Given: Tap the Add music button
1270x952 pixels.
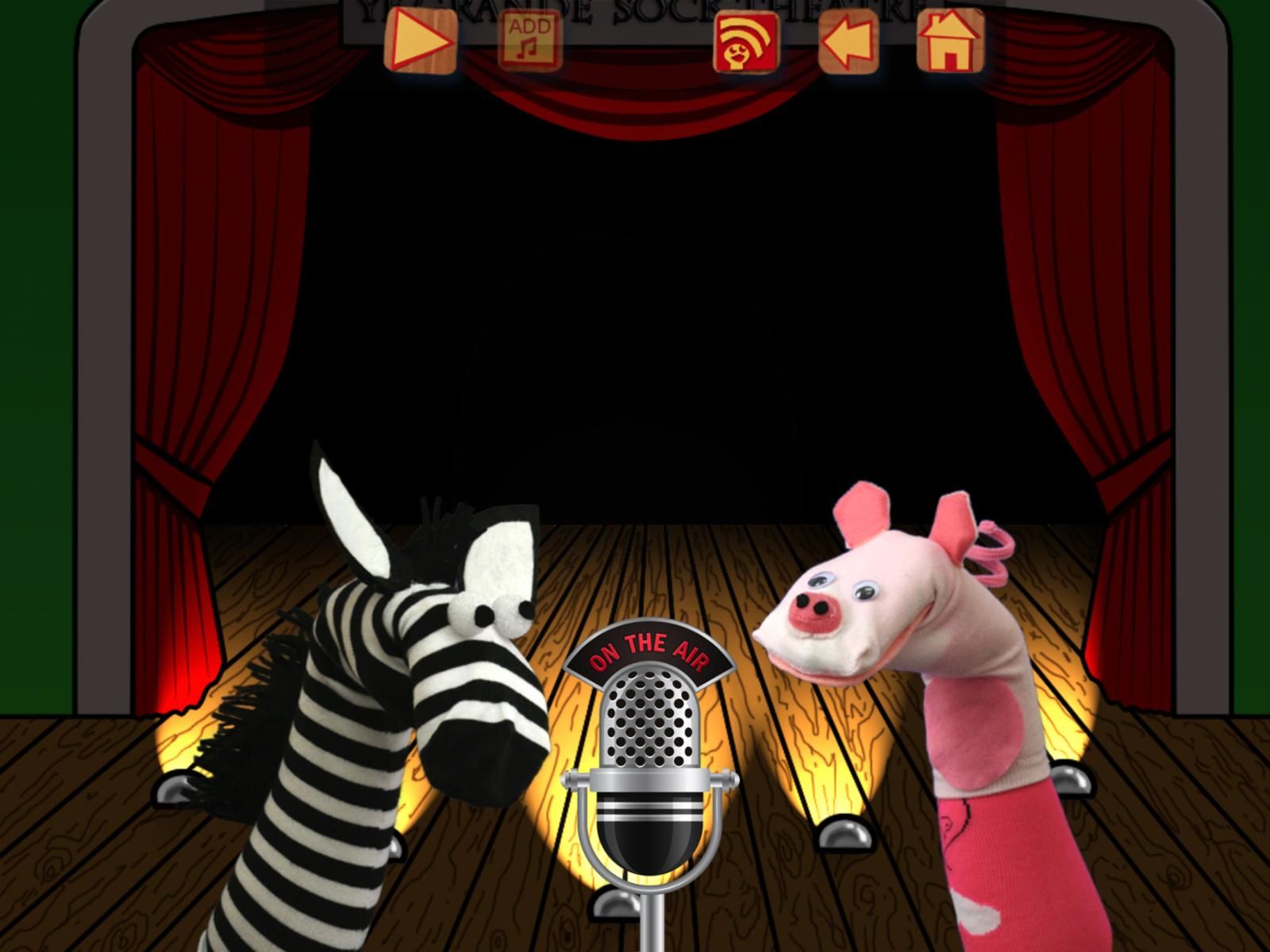Looking at the screenshot, I should (529, 40).
